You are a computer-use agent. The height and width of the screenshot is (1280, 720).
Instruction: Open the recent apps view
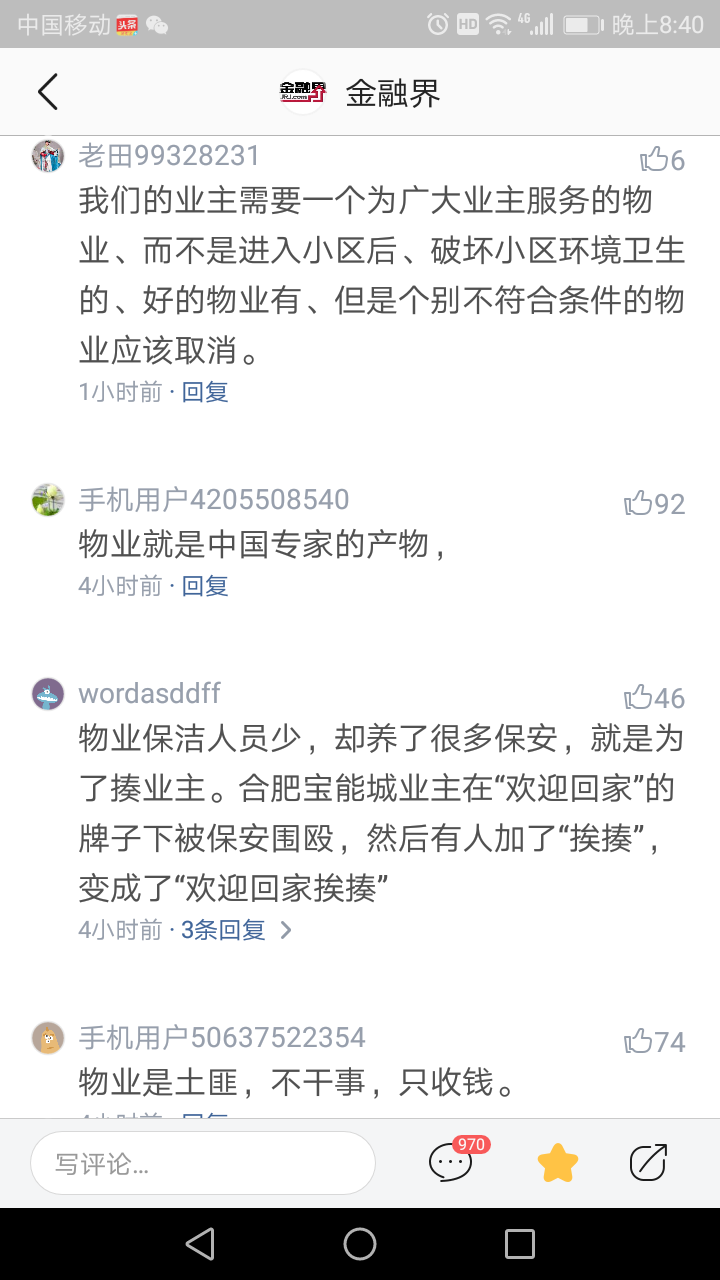coord(520,1244)
